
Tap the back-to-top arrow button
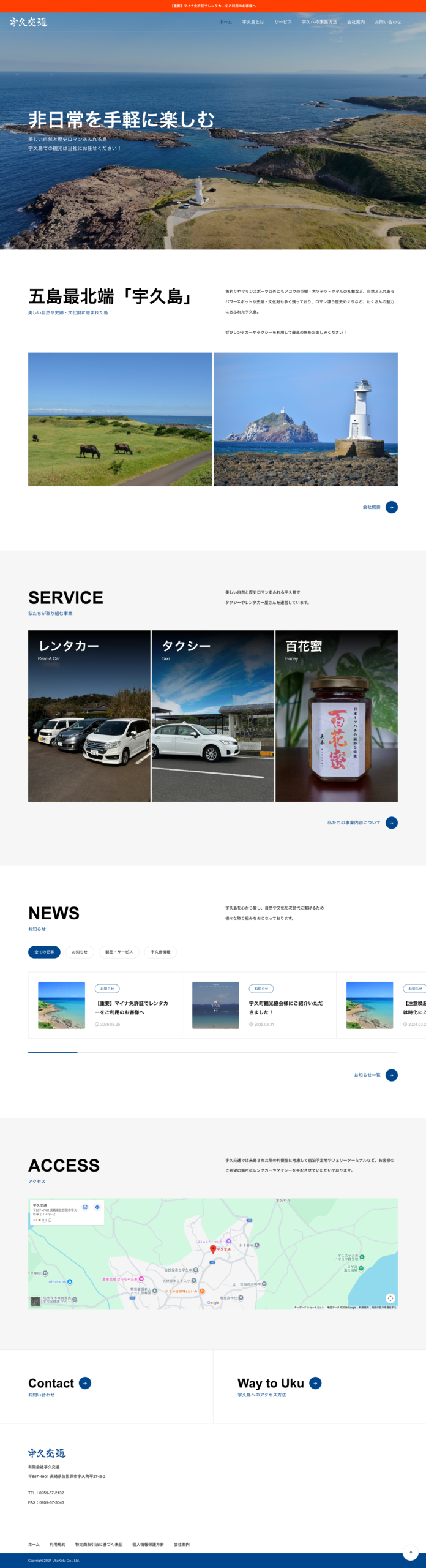point(411,1552)
